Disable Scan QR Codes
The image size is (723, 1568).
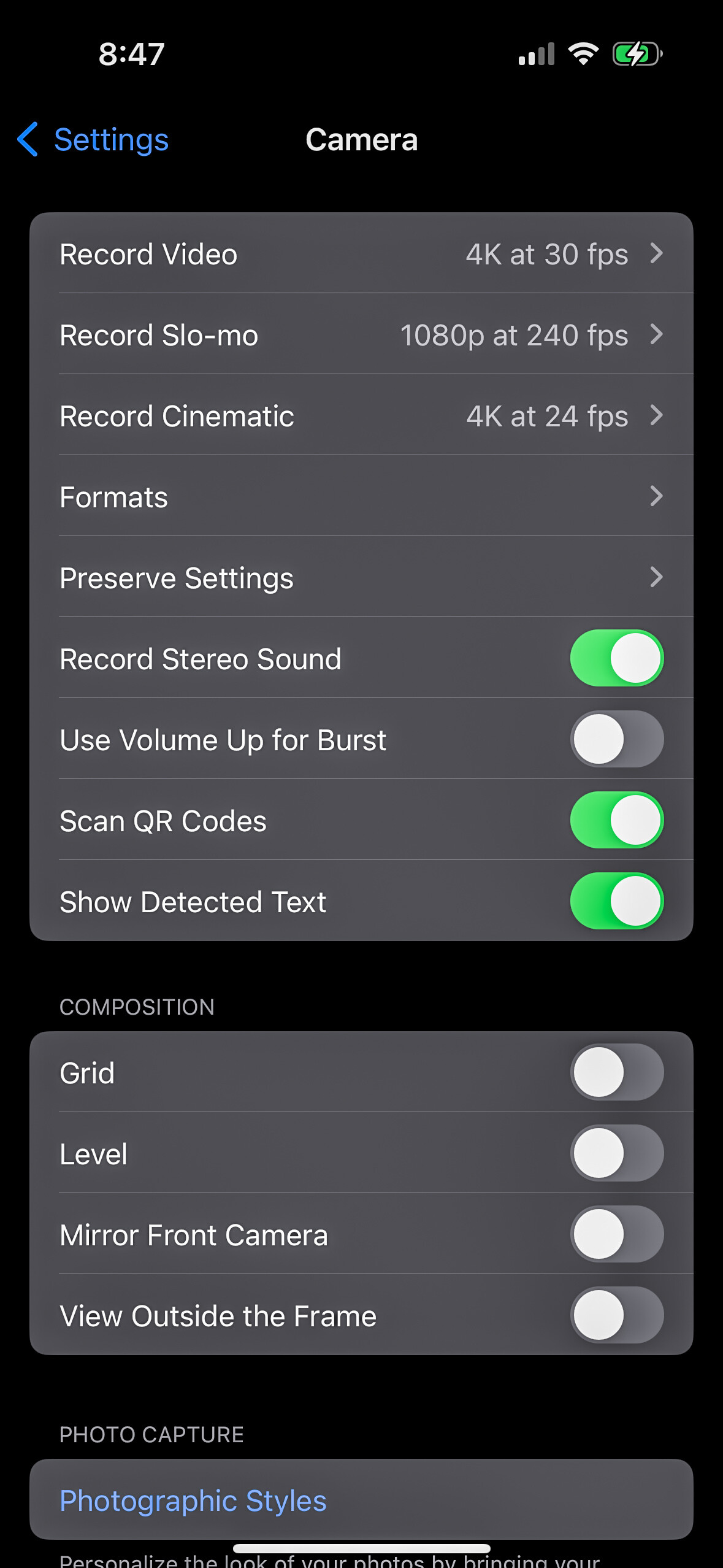tap(617, 820)
